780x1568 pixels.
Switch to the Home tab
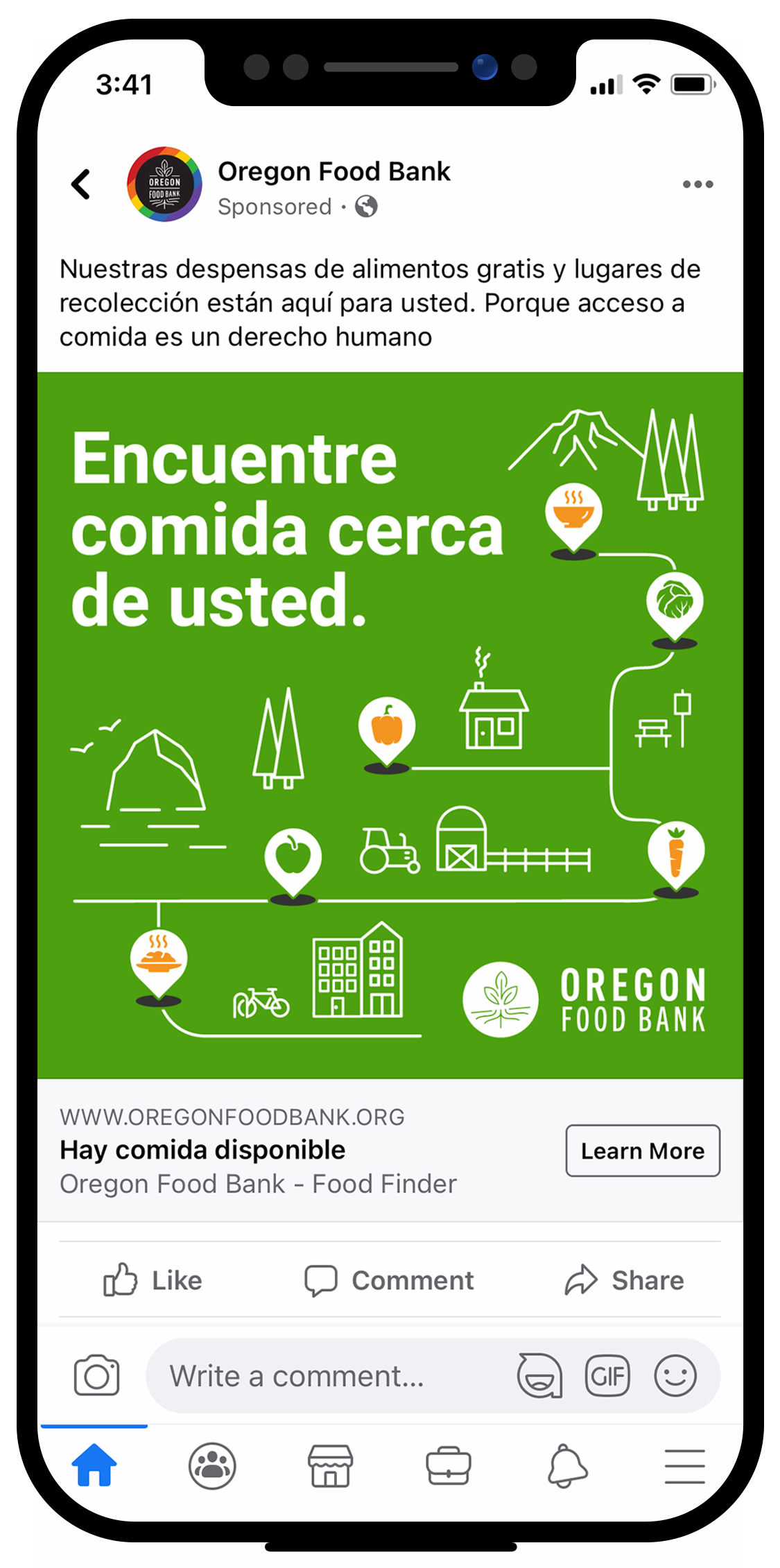[x=94, y=1465]
